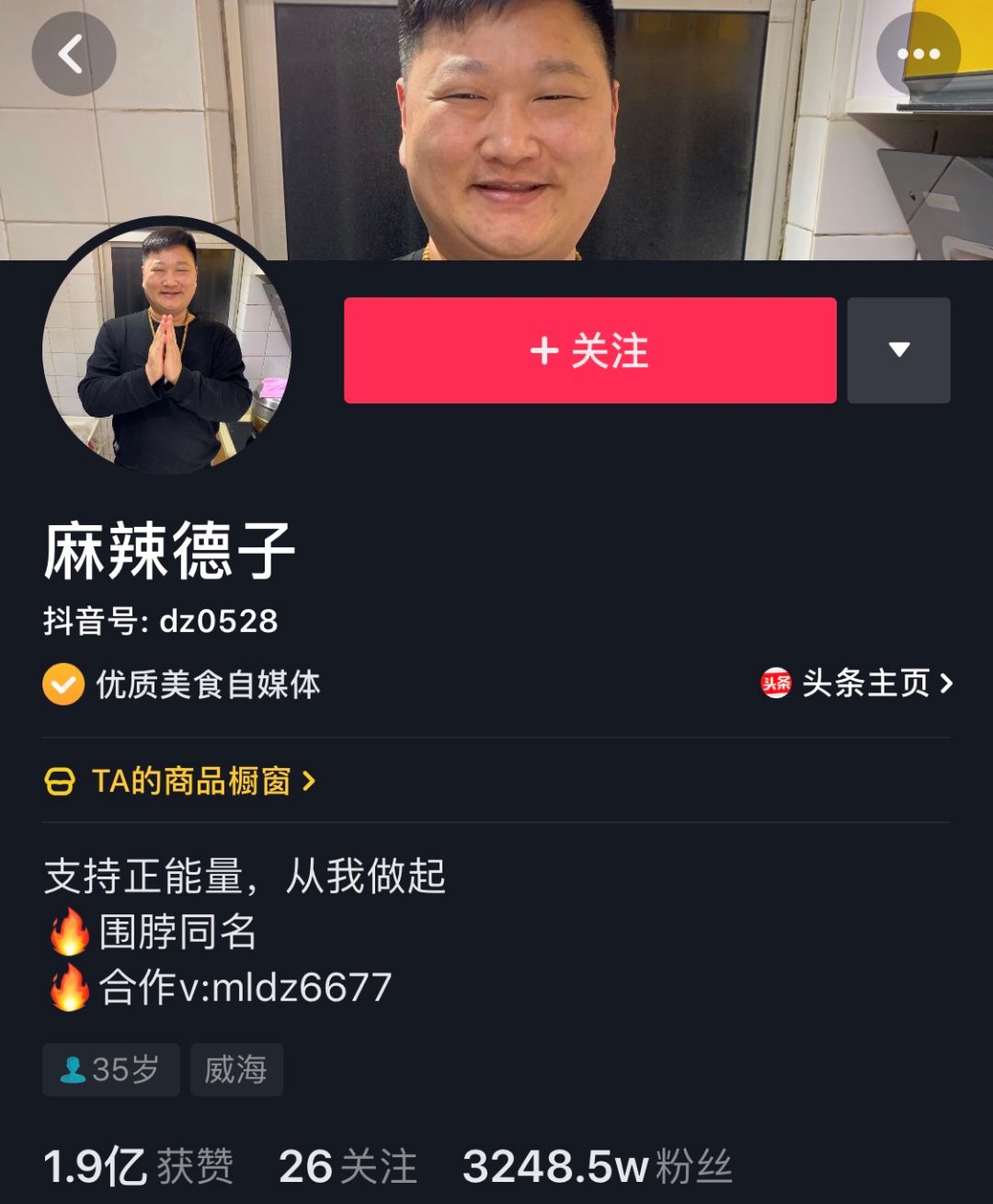993x1204 pixels.
Task: Click the shopping showcase storefront icon
Action: 59,783
